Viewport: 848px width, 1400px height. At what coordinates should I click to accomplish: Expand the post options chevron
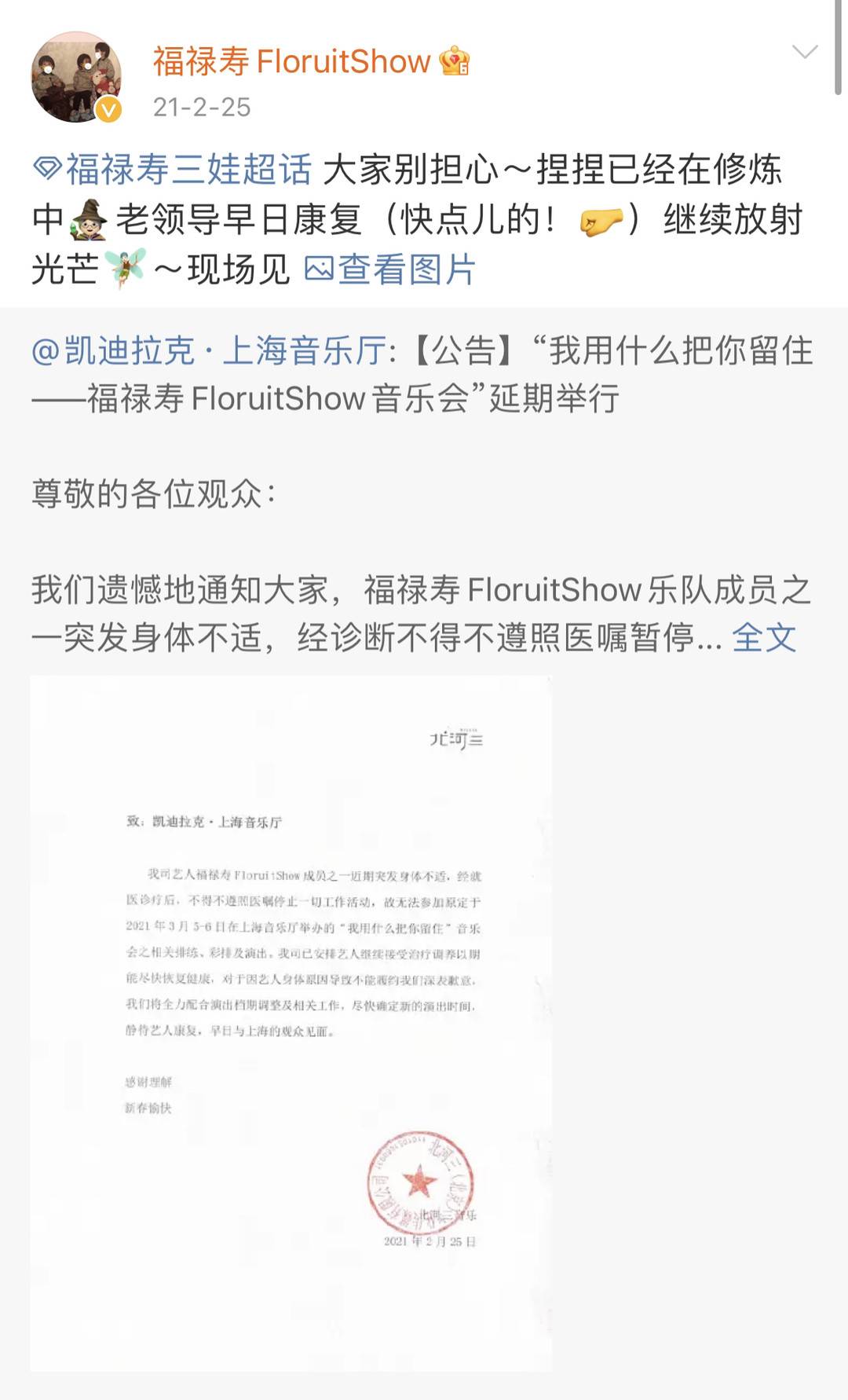point(805,53)
